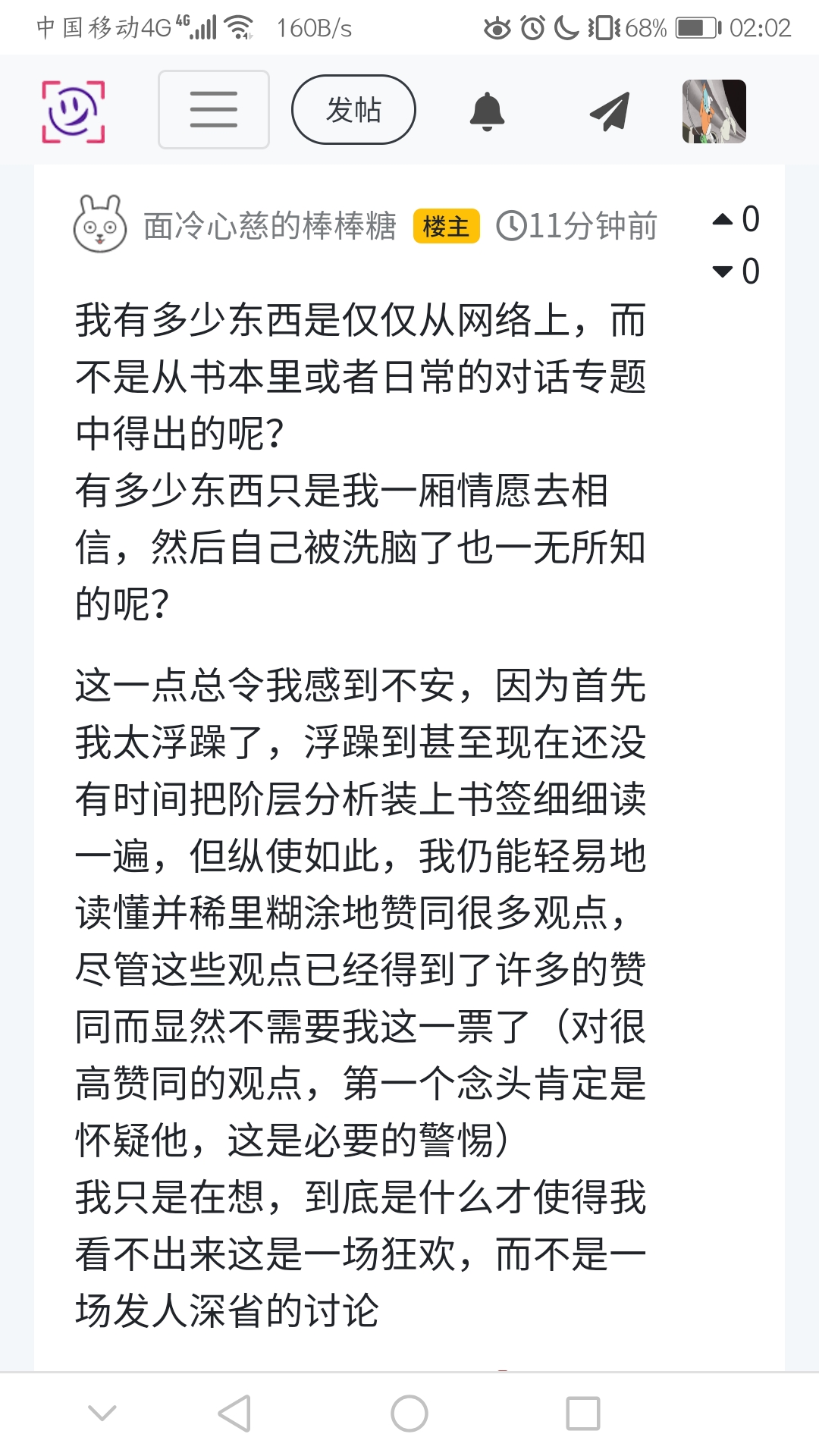This screenshot has height=1456, width=819.
Task: Go to the system home screen
Action: click(x=409, y=1414)
